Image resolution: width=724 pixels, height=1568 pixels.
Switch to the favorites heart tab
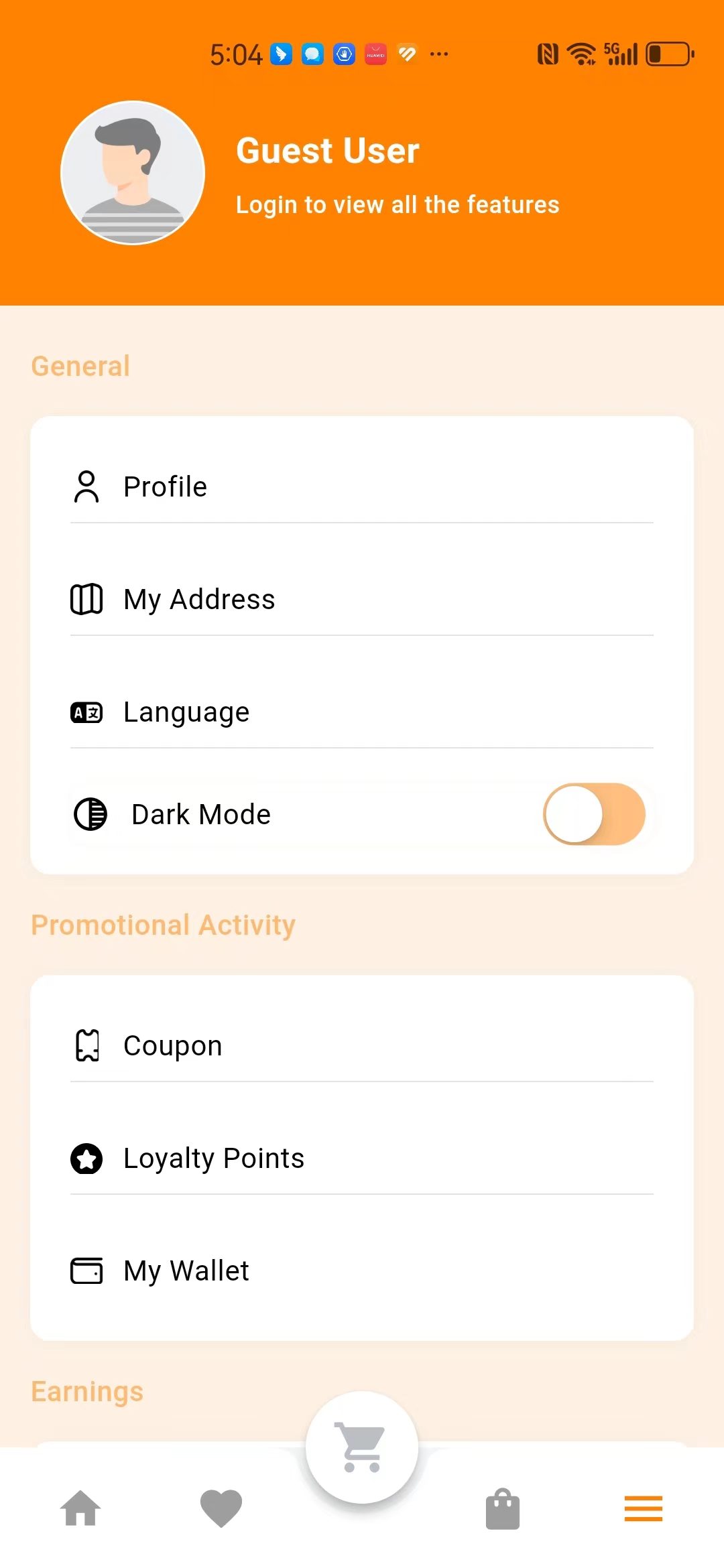pos(221,1508)
